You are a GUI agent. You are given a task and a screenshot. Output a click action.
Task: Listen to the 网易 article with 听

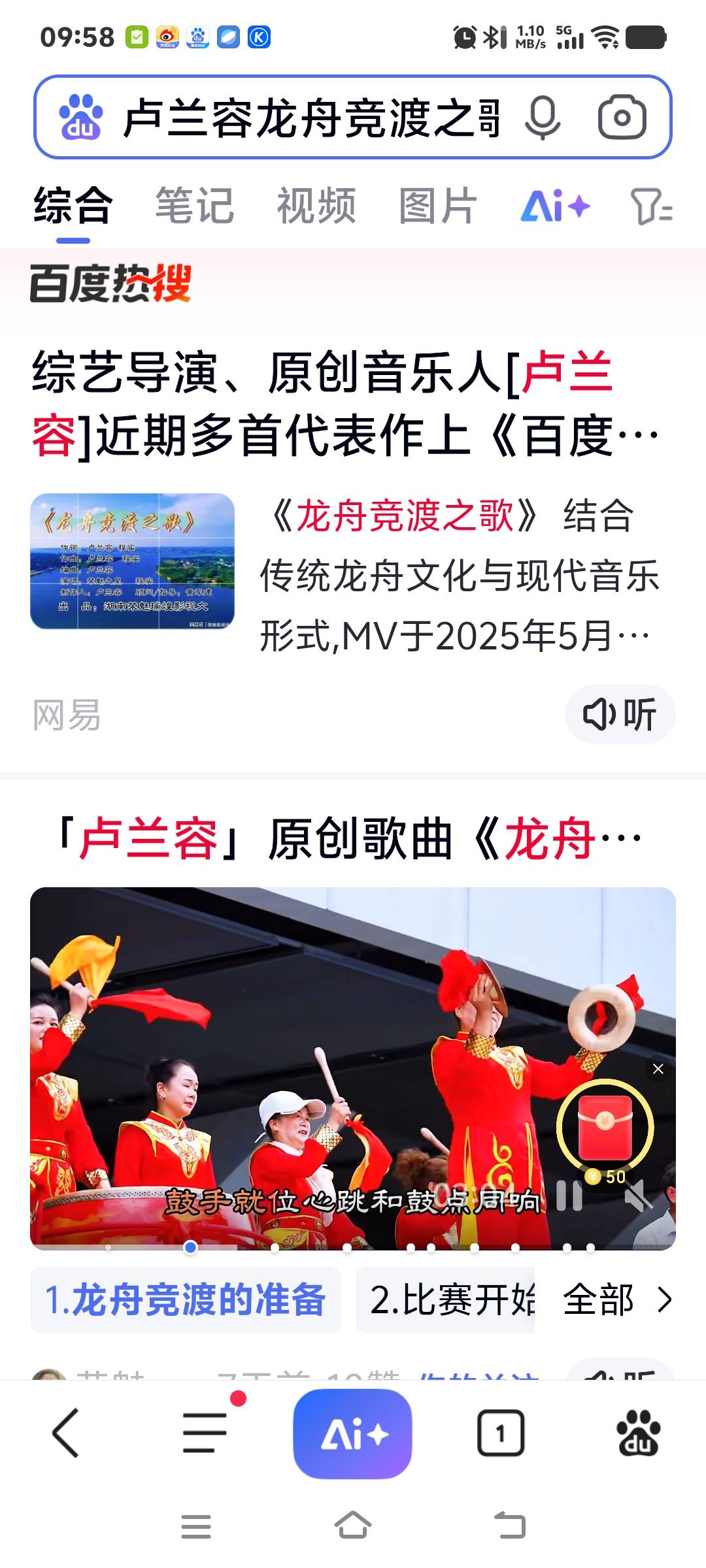point(620,714)
